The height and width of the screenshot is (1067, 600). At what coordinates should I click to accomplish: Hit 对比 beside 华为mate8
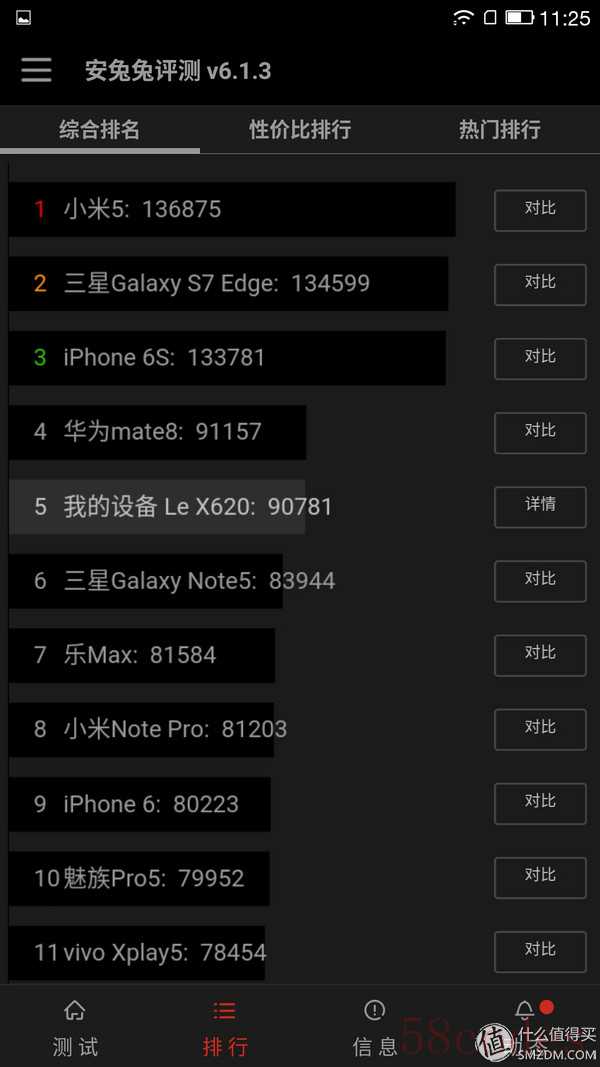[540, 433]
